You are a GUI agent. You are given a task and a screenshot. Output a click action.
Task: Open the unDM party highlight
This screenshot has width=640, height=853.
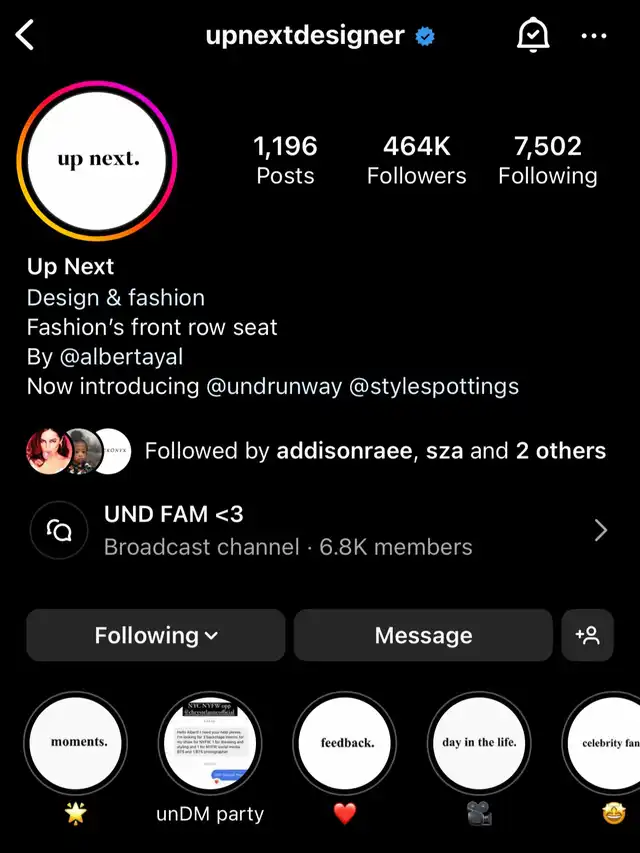210,744
